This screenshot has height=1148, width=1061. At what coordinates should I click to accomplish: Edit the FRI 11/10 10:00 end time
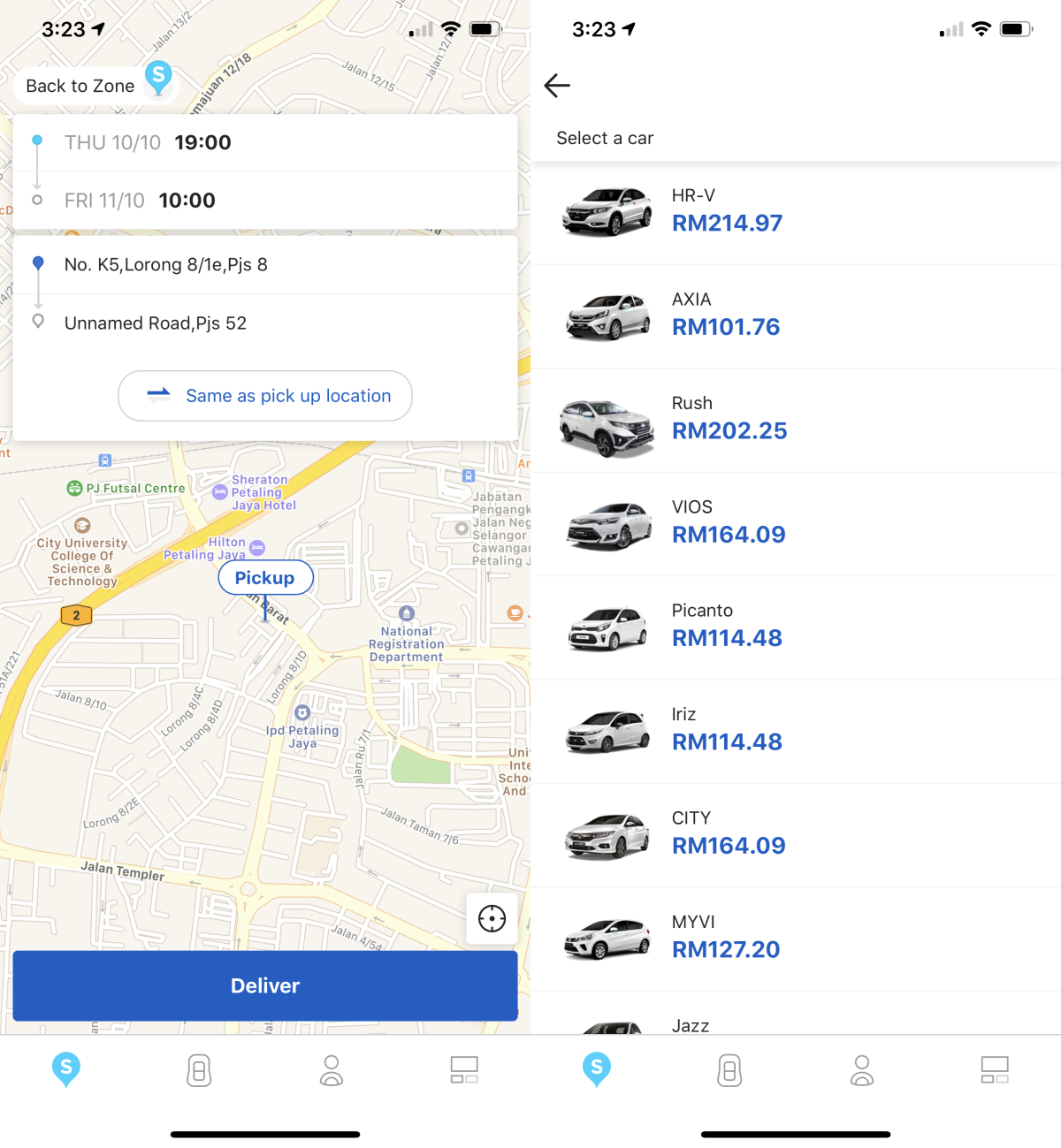click(x=140, y=201)
